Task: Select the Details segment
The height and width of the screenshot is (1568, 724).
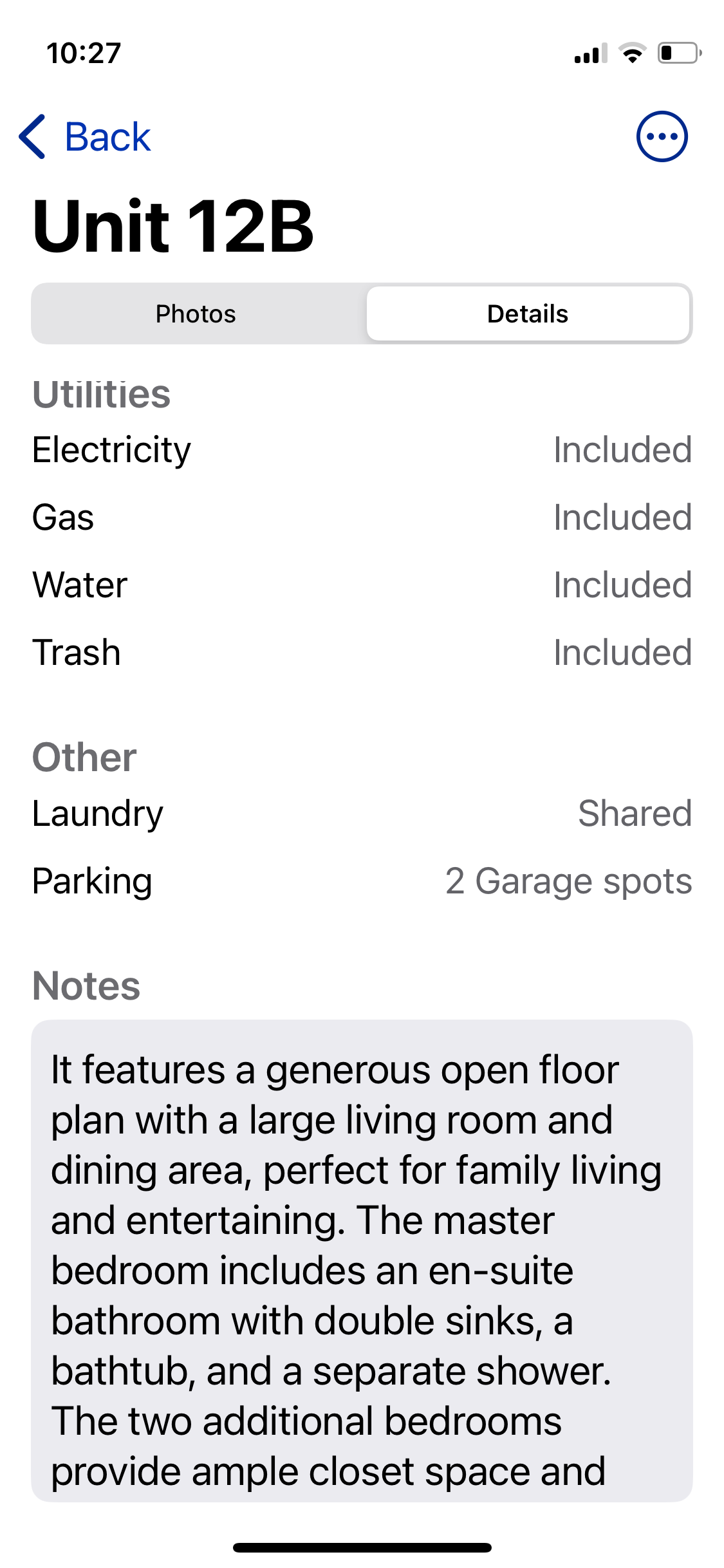Action: click(528, 314)
